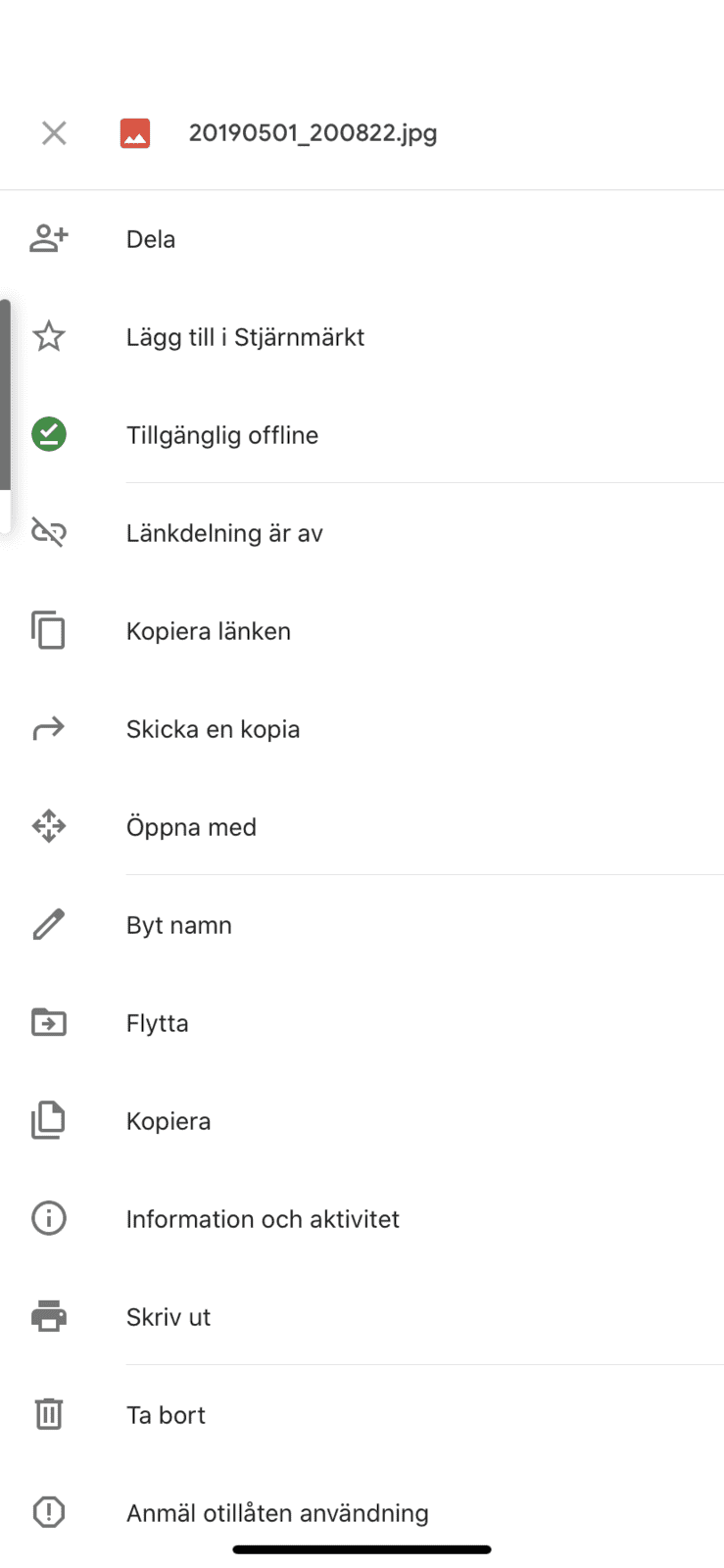Tap Anmäl otillåten användning
This screenshot has height=1568, width=724.
(x=277, y=1512)
